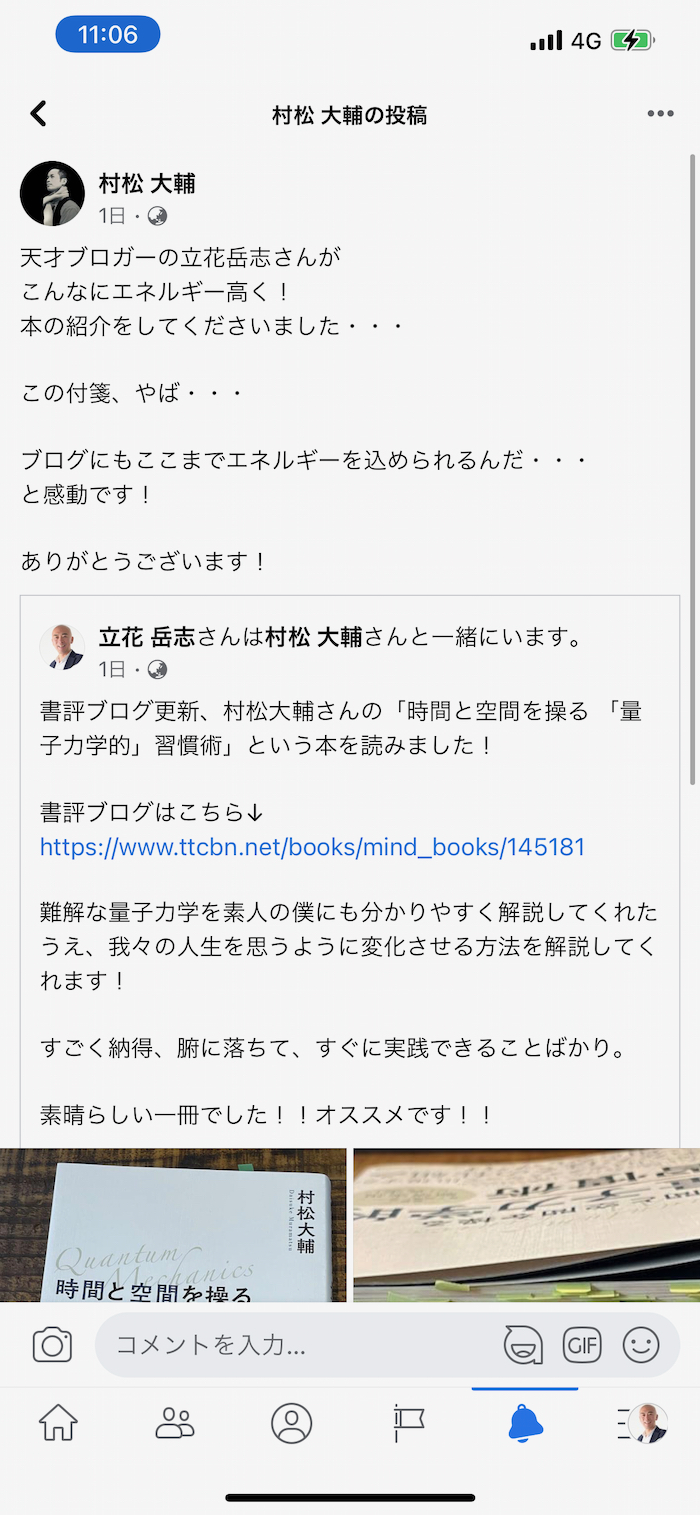This screenshot has height=1515, width=700.
Task: View the sticky-notes book photo
Action: point(527,1225)
